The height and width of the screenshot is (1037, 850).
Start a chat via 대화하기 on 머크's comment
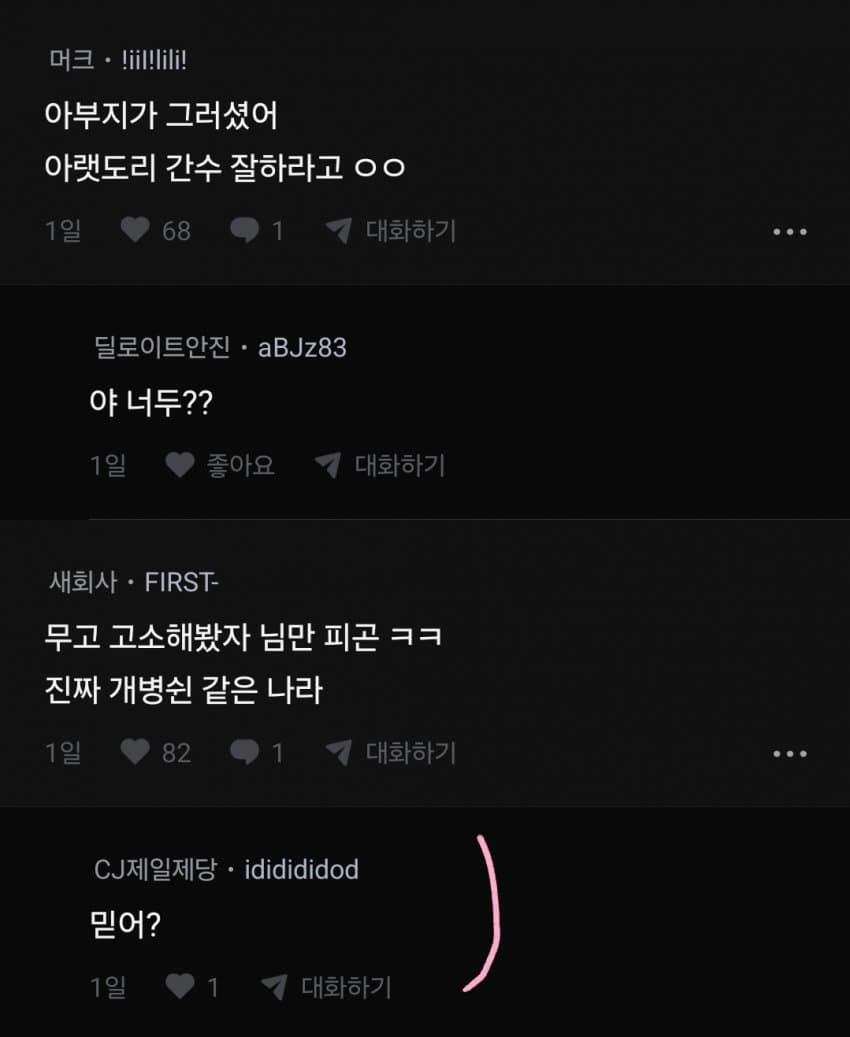click(412, 231)
